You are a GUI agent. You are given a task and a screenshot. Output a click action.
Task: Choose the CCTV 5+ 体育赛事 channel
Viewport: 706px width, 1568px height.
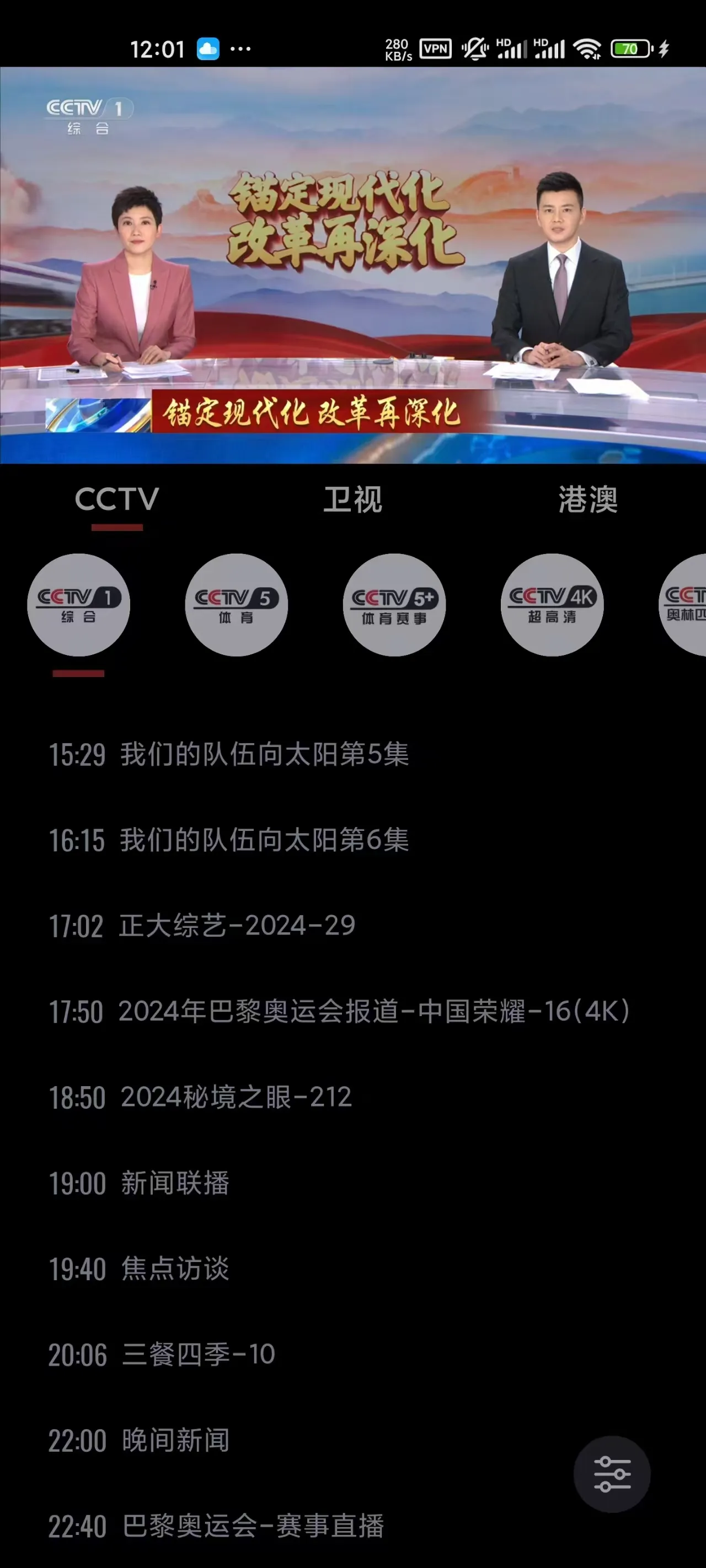click(394, 604)
